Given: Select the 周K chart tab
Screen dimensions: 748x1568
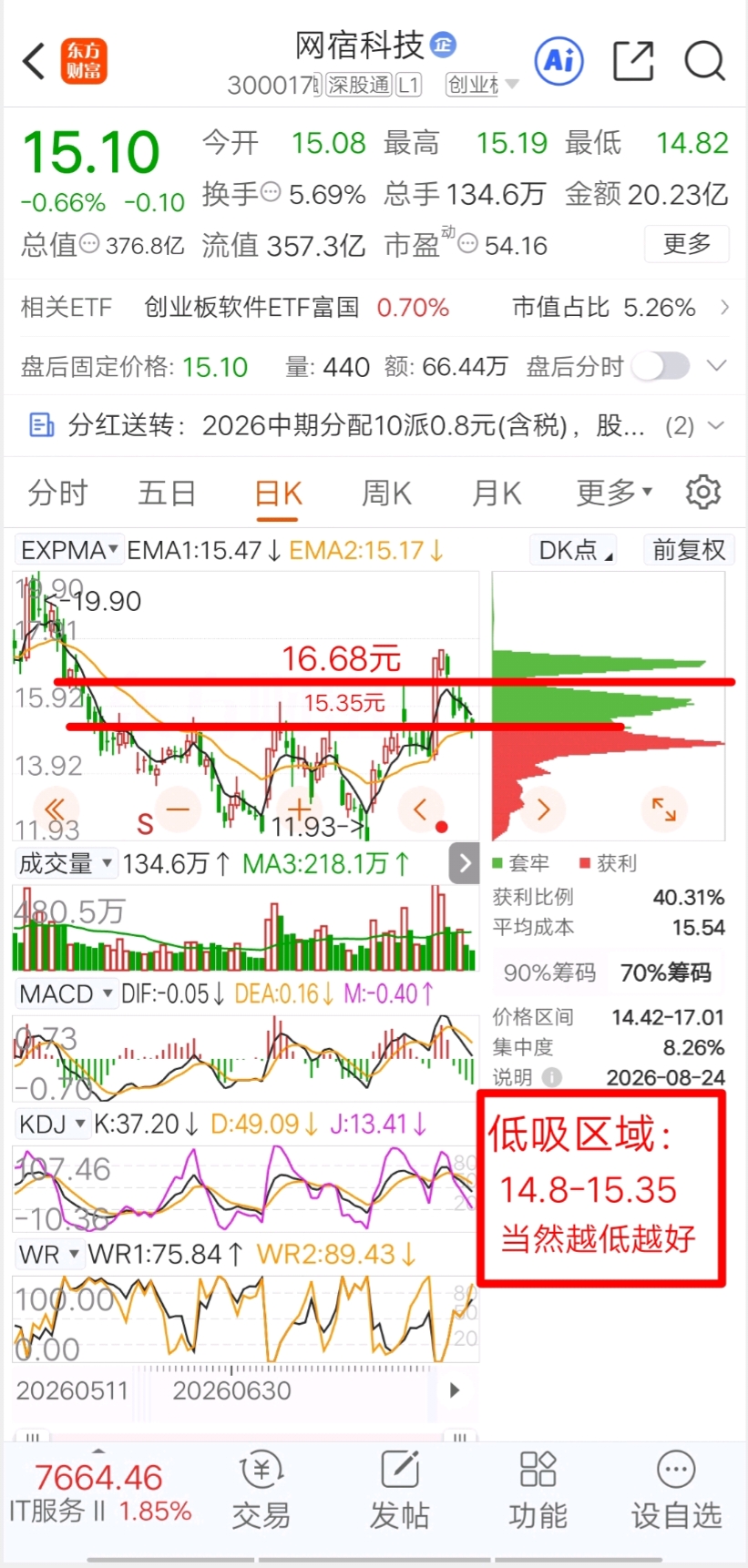Looking at the screenshot, I should coord(386,494).
